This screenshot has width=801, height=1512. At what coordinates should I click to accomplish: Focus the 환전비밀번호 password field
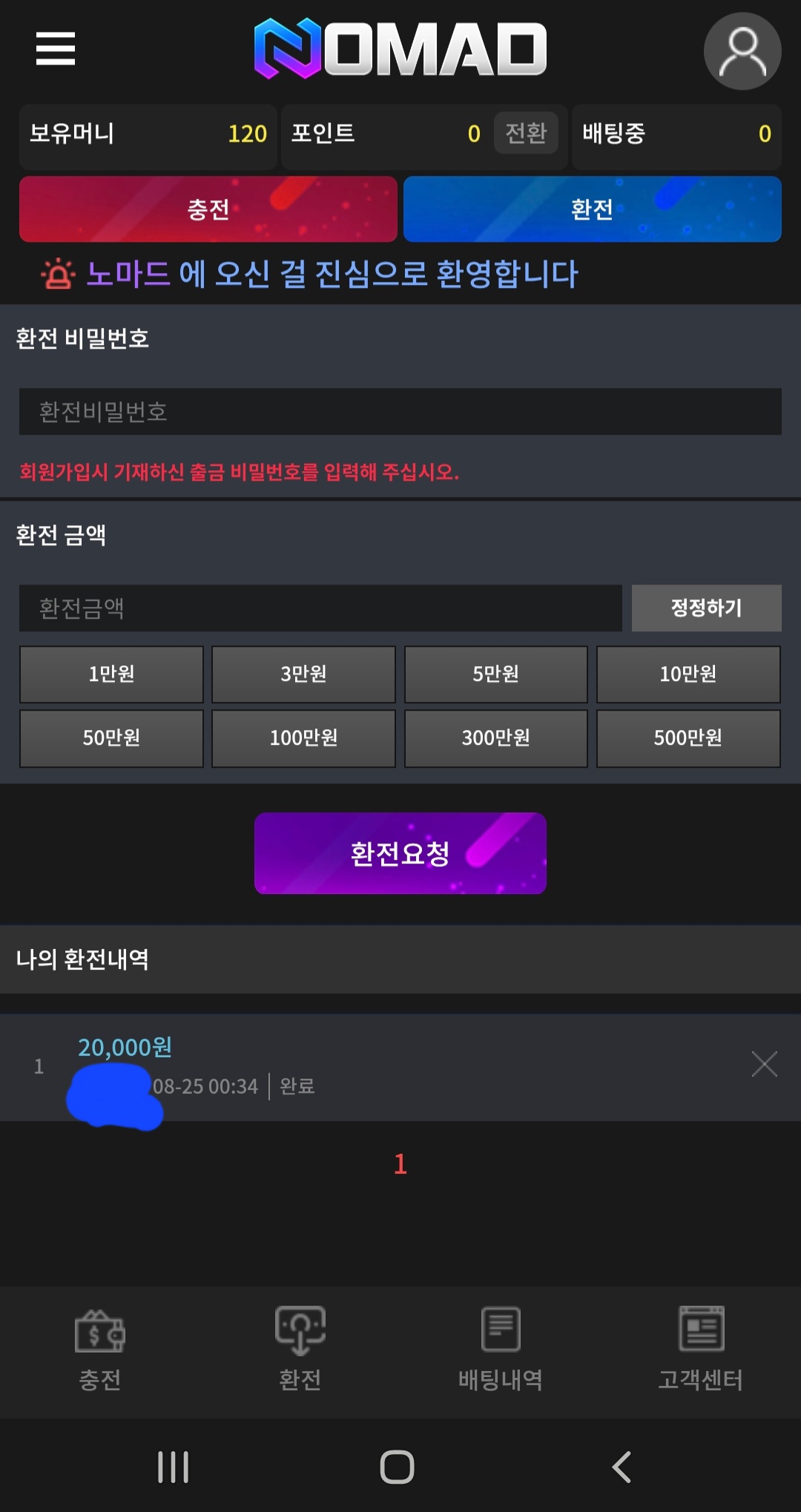click(x=400, y=412)
